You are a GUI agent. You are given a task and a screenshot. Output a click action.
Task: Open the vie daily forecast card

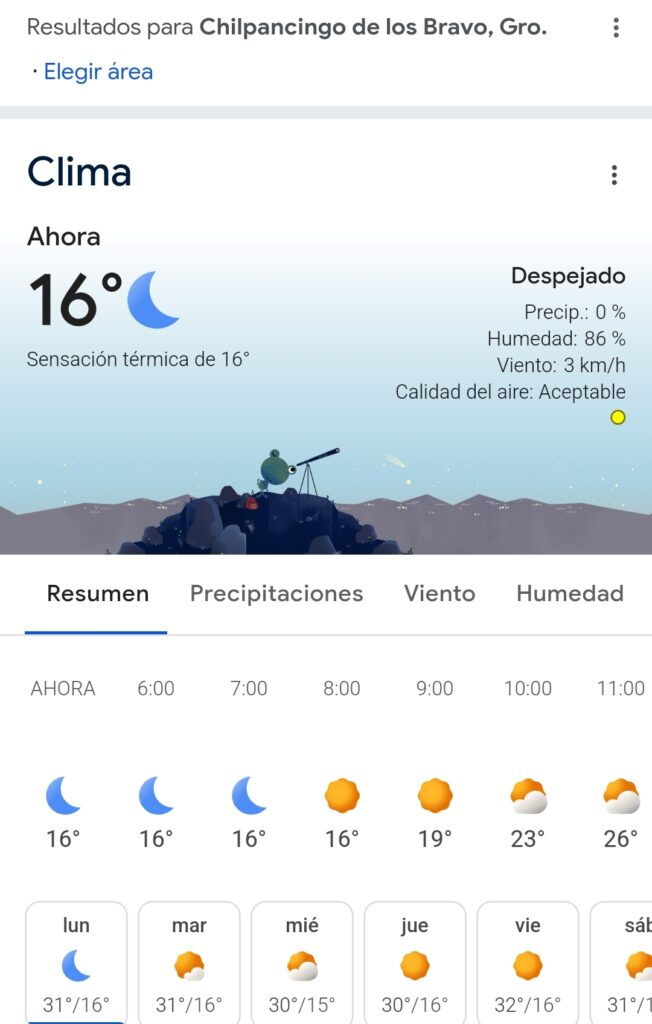click(528, 962)
